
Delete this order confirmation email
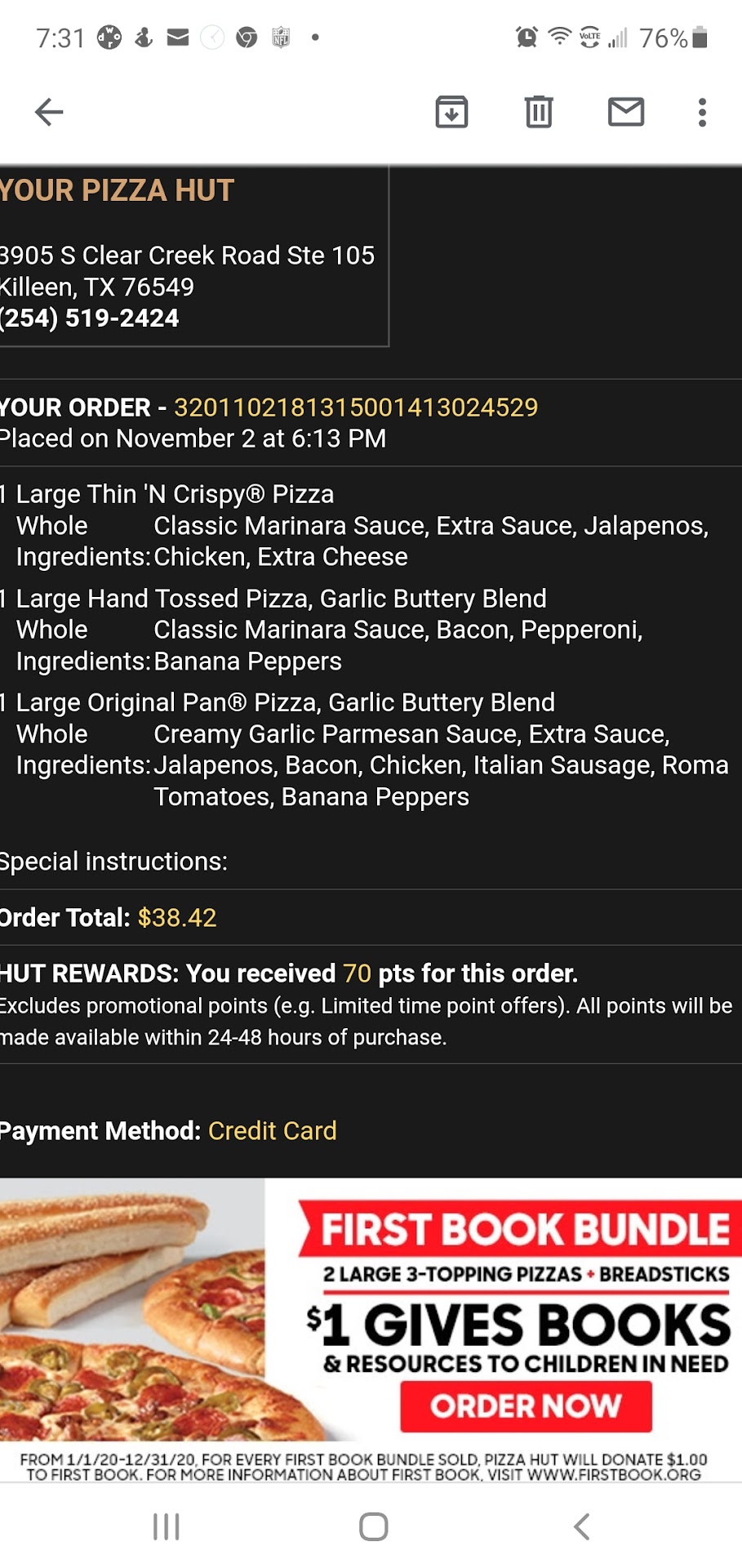coord(539,112)
